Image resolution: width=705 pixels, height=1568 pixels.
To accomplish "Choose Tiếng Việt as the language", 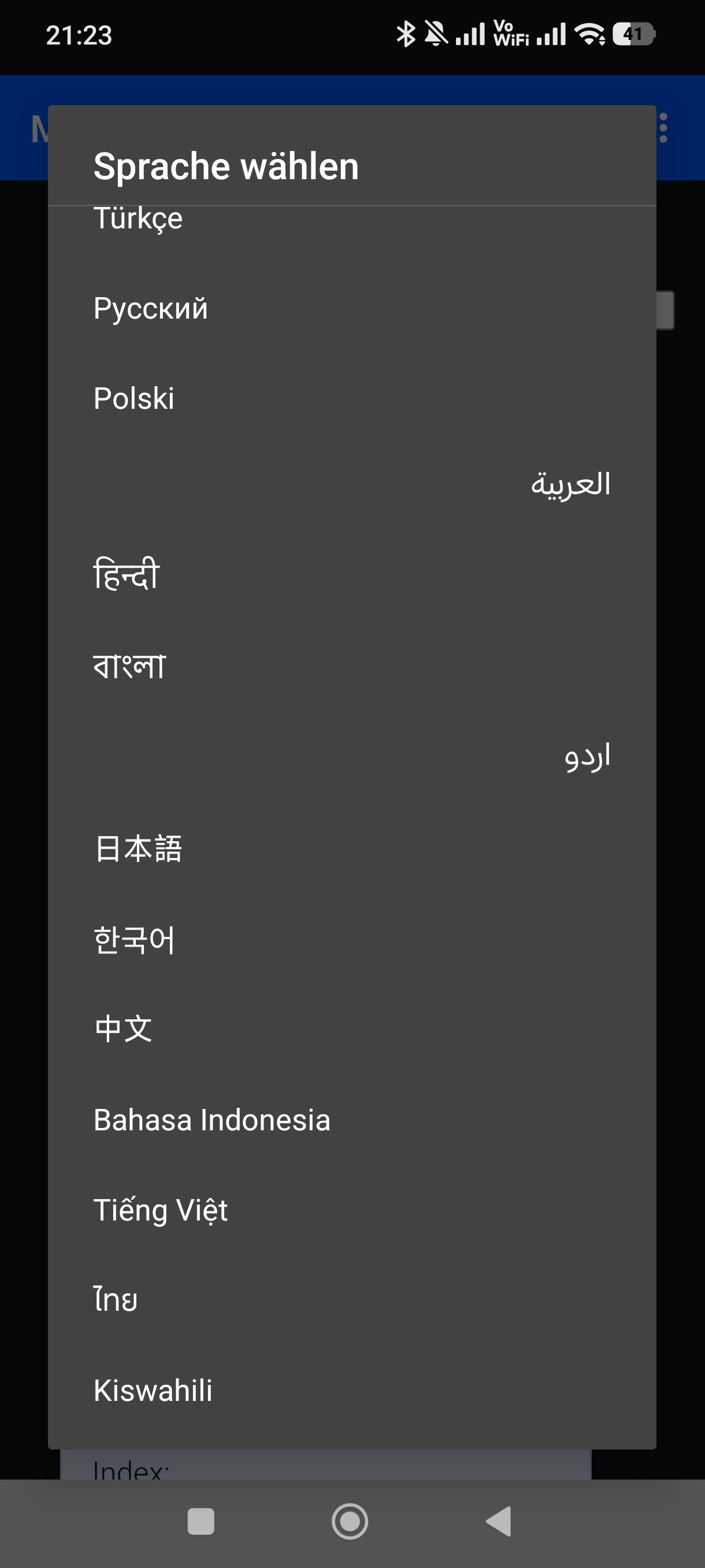I will (x=161, y=1210).
